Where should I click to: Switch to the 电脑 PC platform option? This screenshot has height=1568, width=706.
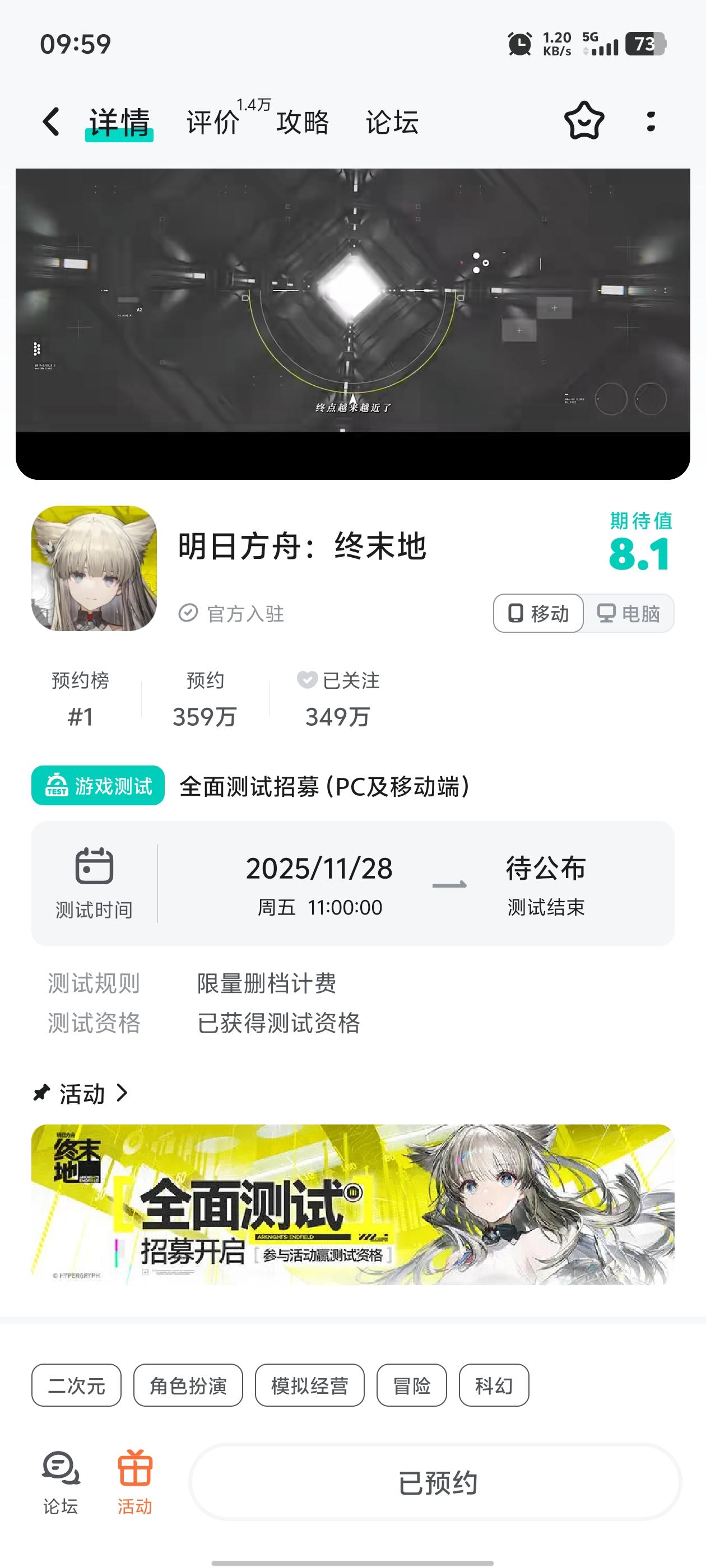629,614
